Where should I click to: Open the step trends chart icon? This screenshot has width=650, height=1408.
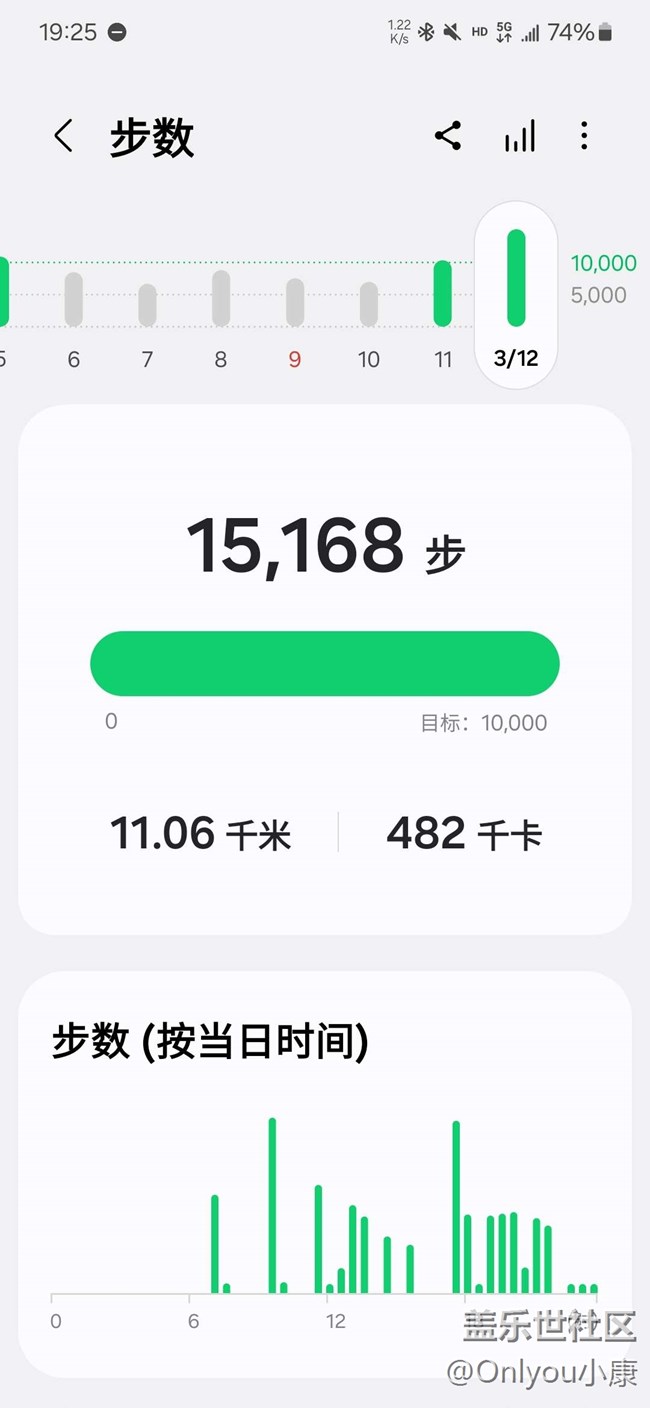point(519,136)
